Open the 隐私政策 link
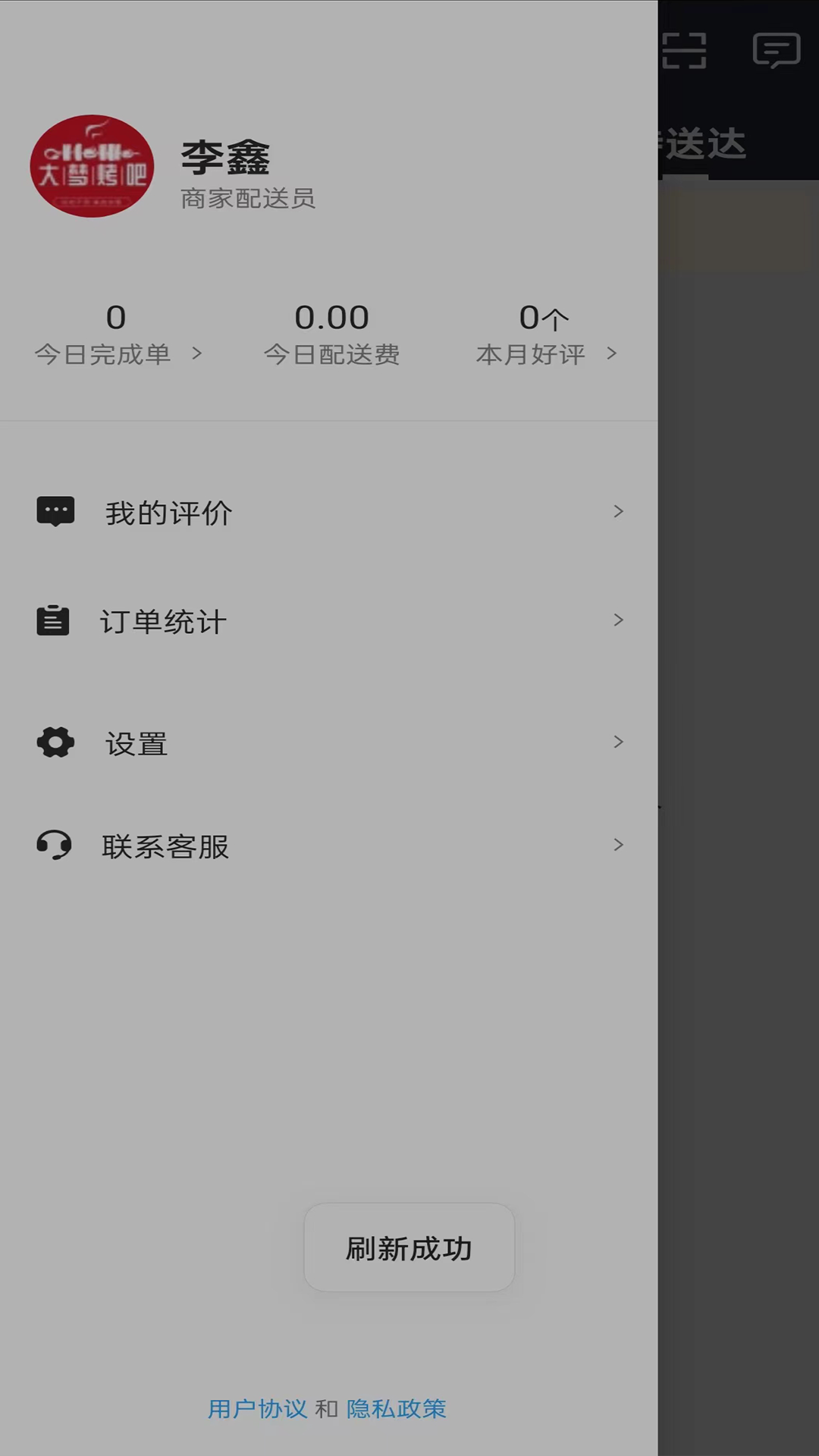The width and height of the screenshot is (819, 1456). tap(397, 1409)
